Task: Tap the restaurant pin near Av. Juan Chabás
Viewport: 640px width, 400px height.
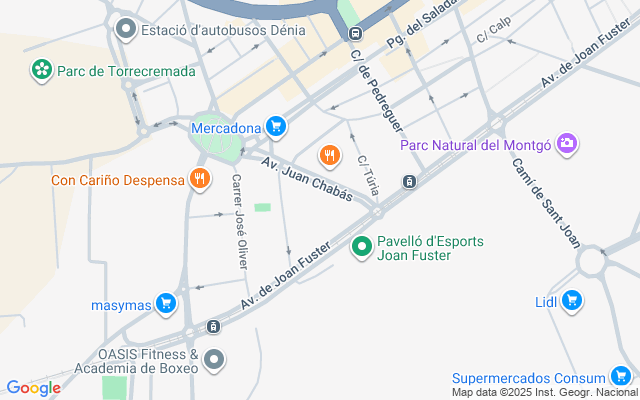Action: pos(329,155)
